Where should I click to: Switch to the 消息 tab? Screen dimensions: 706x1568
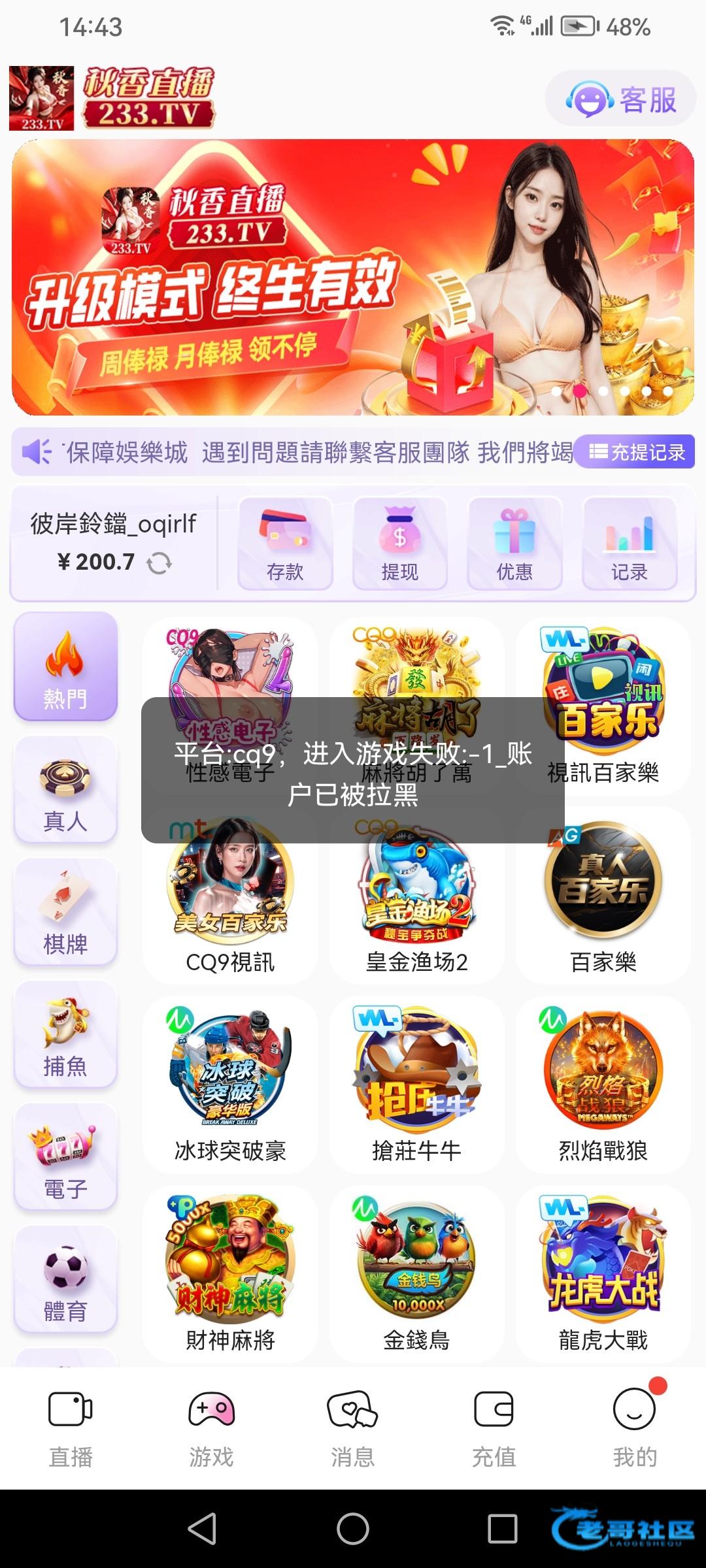coord(353,1428)
